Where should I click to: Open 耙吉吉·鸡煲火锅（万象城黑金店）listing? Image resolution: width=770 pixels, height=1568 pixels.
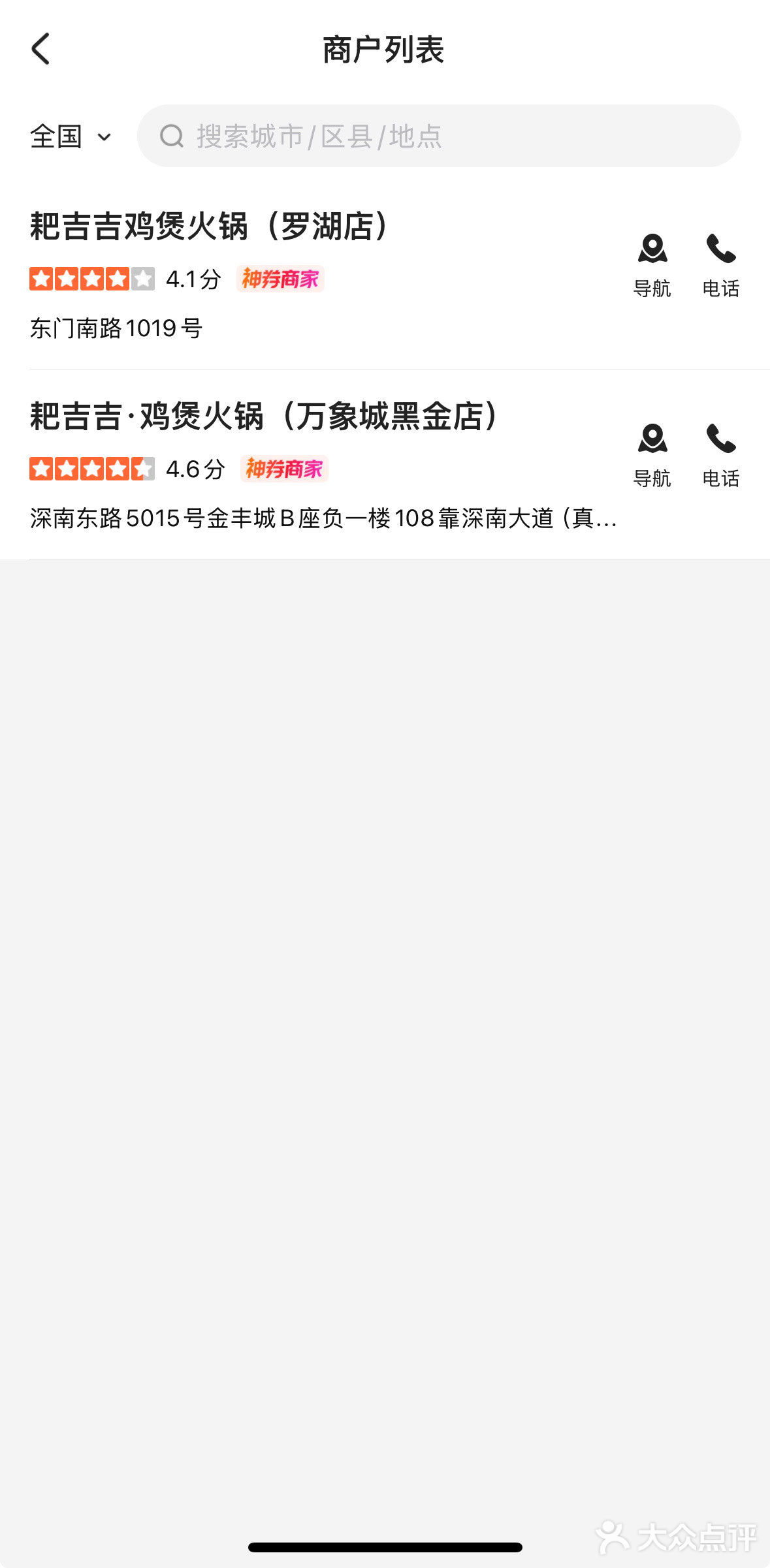click(x=263, y=418)
